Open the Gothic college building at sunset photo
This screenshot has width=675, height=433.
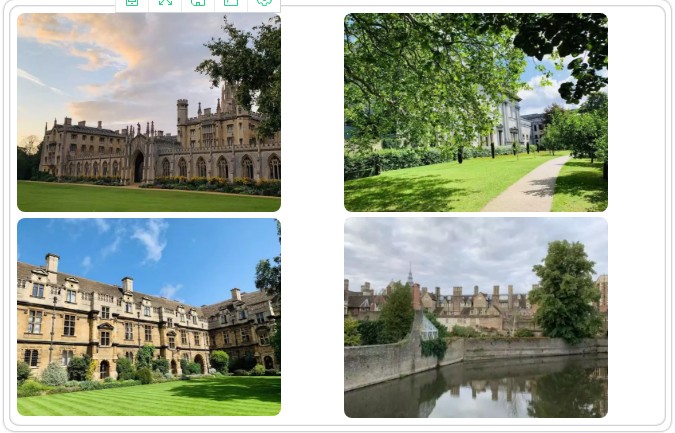tap(148, 112)
